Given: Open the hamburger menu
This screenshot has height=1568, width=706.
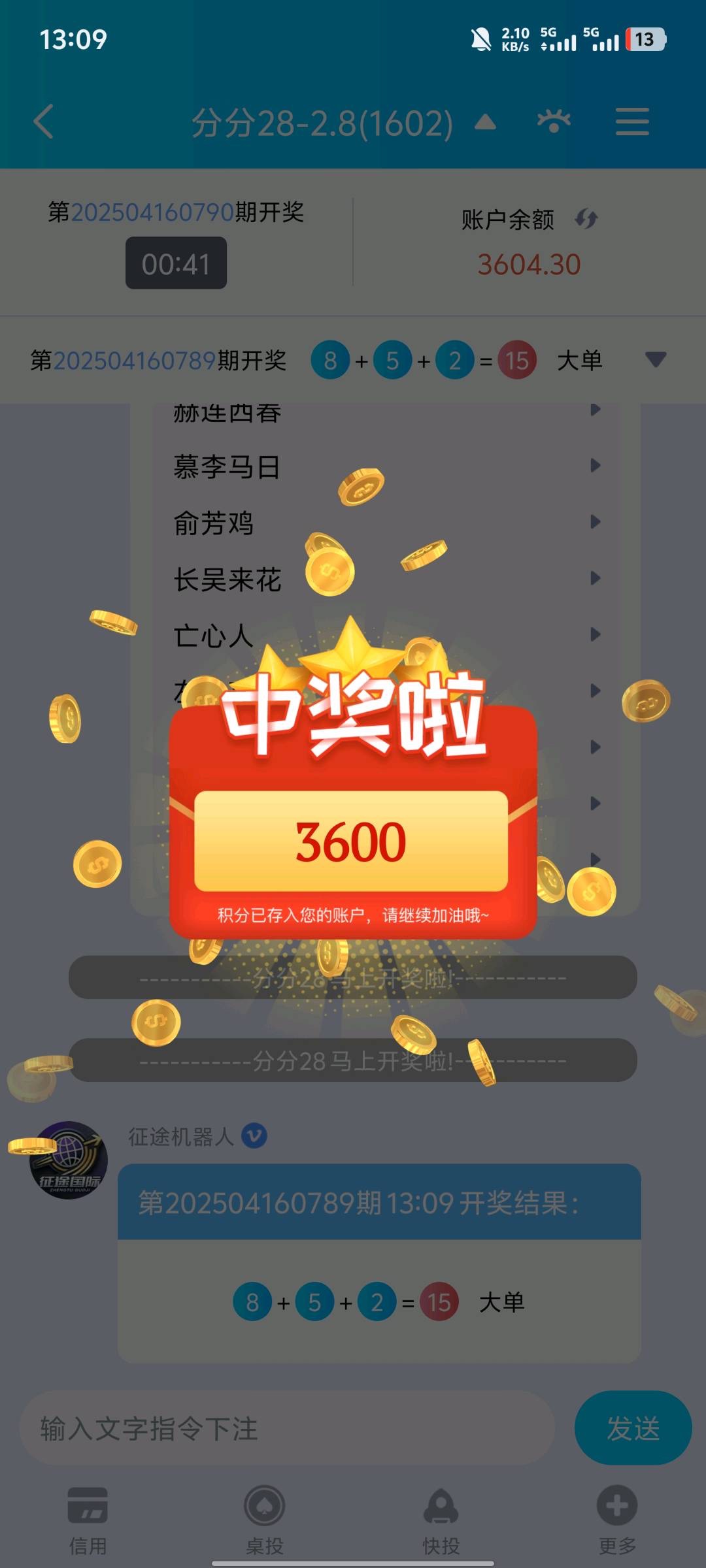Looking at the screenshot, I should click(x=632, y=122).
